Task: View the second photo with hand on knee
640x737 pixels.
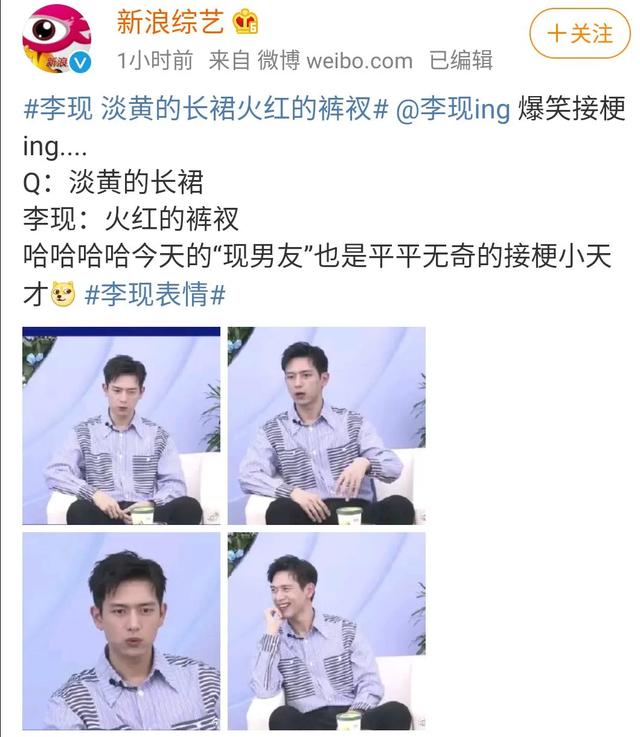Action: pyautogui.click(x=326, y=425)
